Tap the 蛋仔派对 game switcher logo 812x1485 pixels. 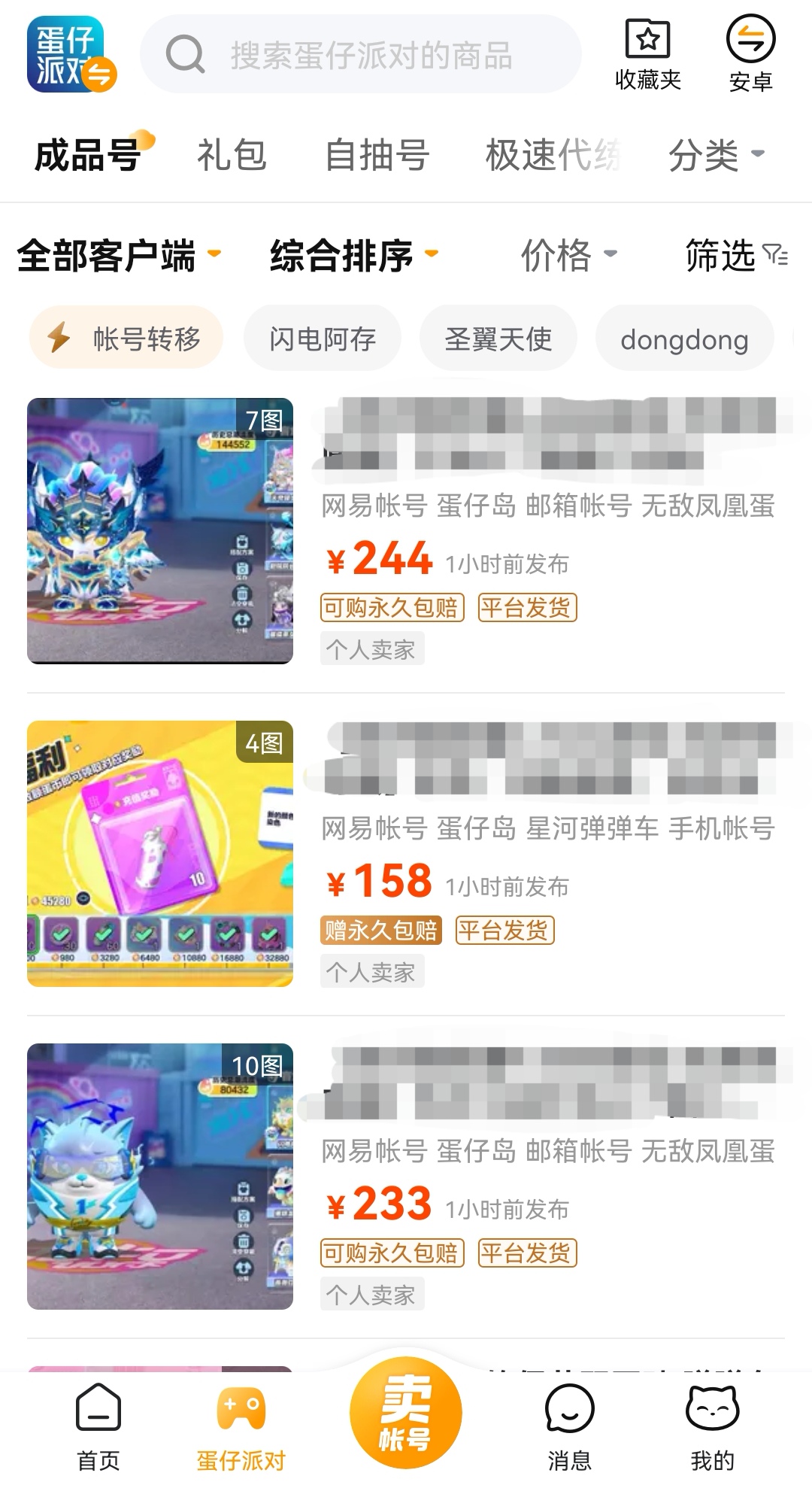pos(71,55)
